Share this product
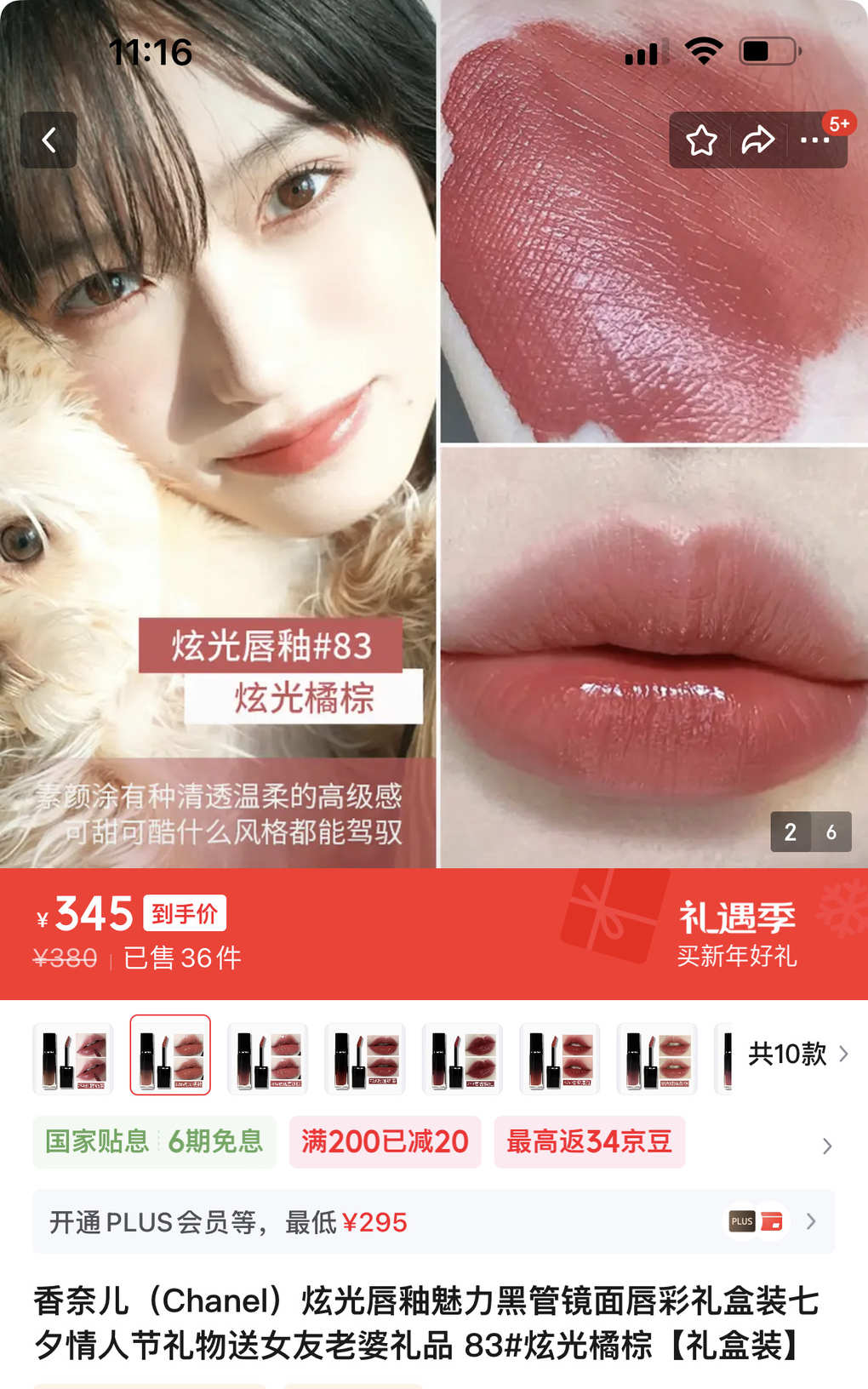Screen dimensions: 868x1389 (x=757, y=140)
